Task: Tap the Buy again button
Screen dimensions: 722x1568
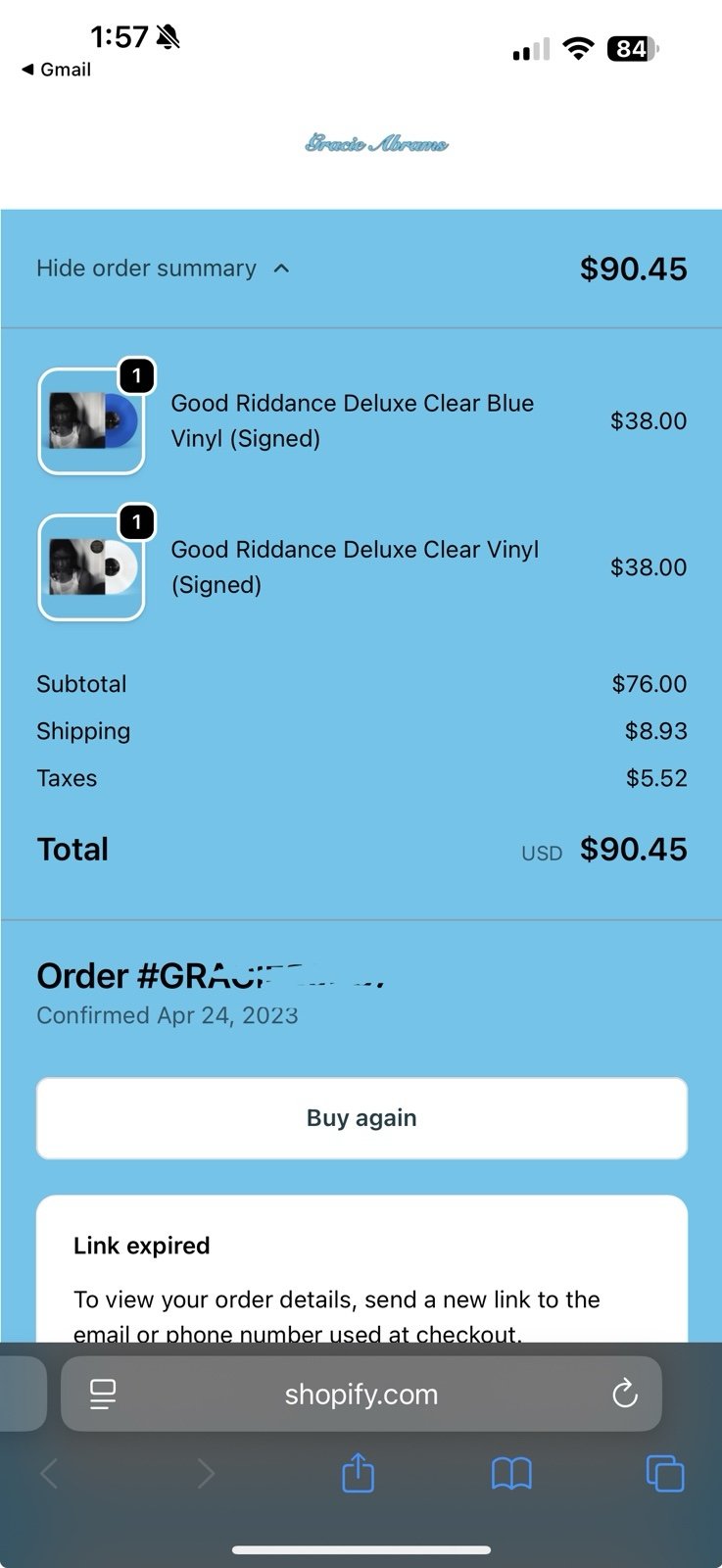Action: (x=361, y=1118)
